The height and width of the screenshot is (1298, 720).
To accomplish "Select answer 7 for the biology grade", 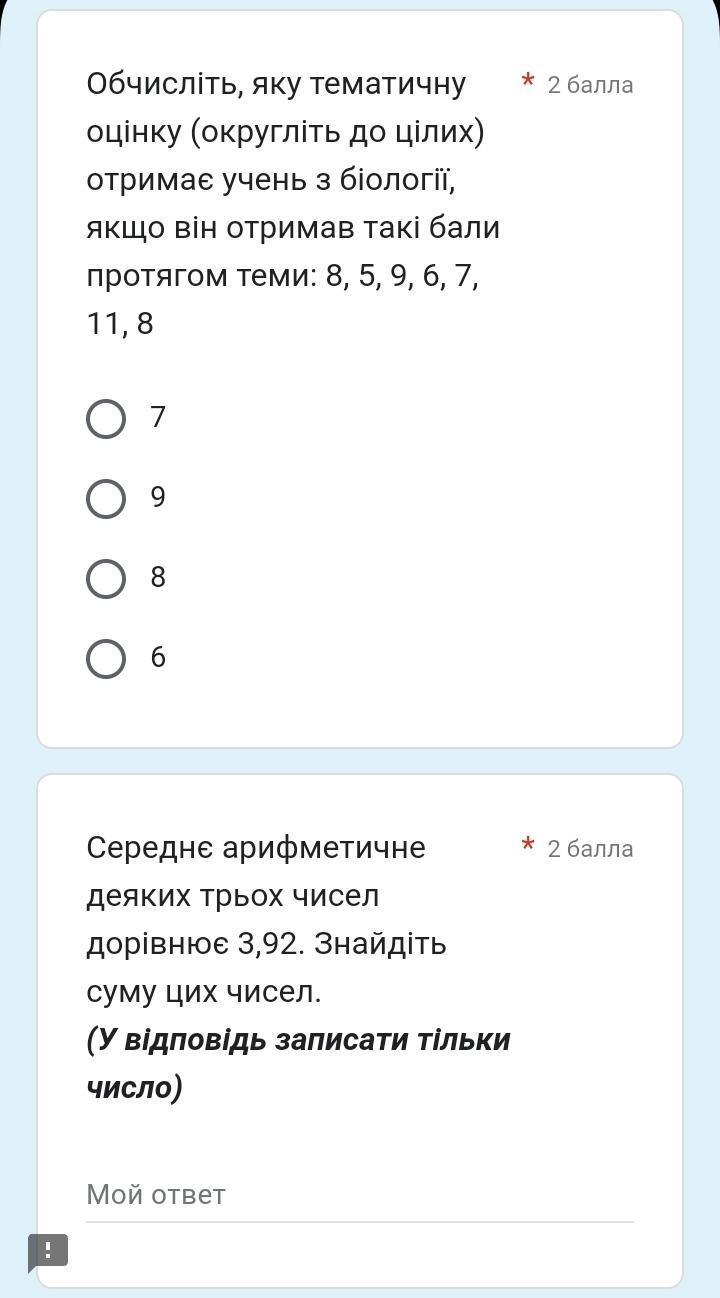I will coord(106,419).
